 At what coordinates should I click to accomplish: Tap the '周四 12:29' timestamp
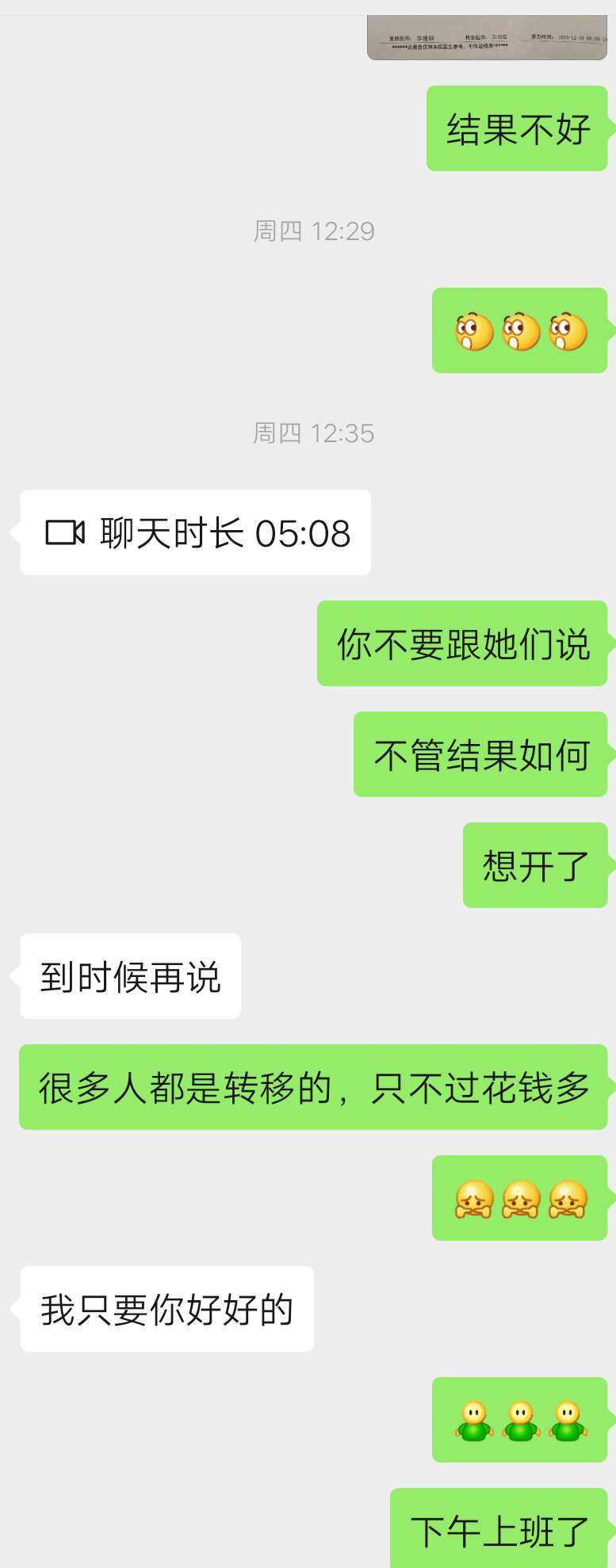[313, 231]
